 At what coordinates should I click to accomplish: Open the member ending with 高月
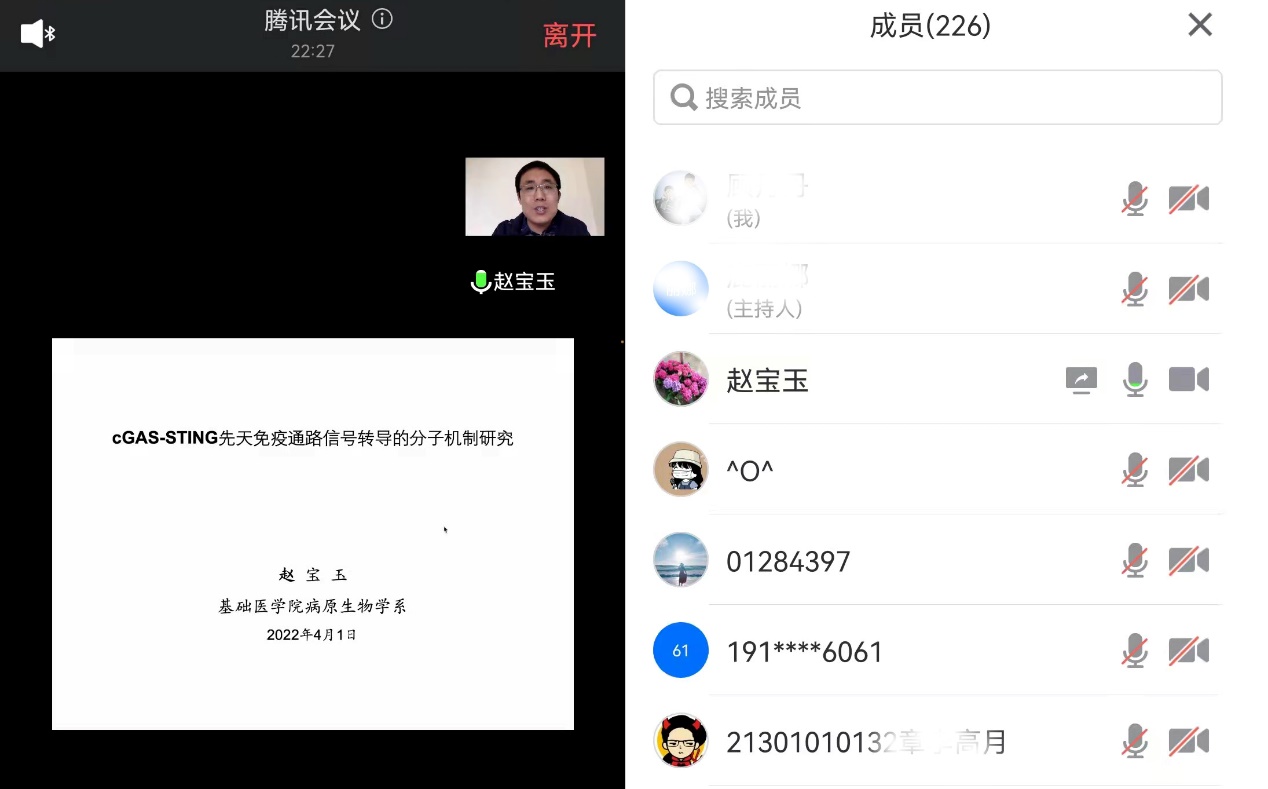coord(866,743)
